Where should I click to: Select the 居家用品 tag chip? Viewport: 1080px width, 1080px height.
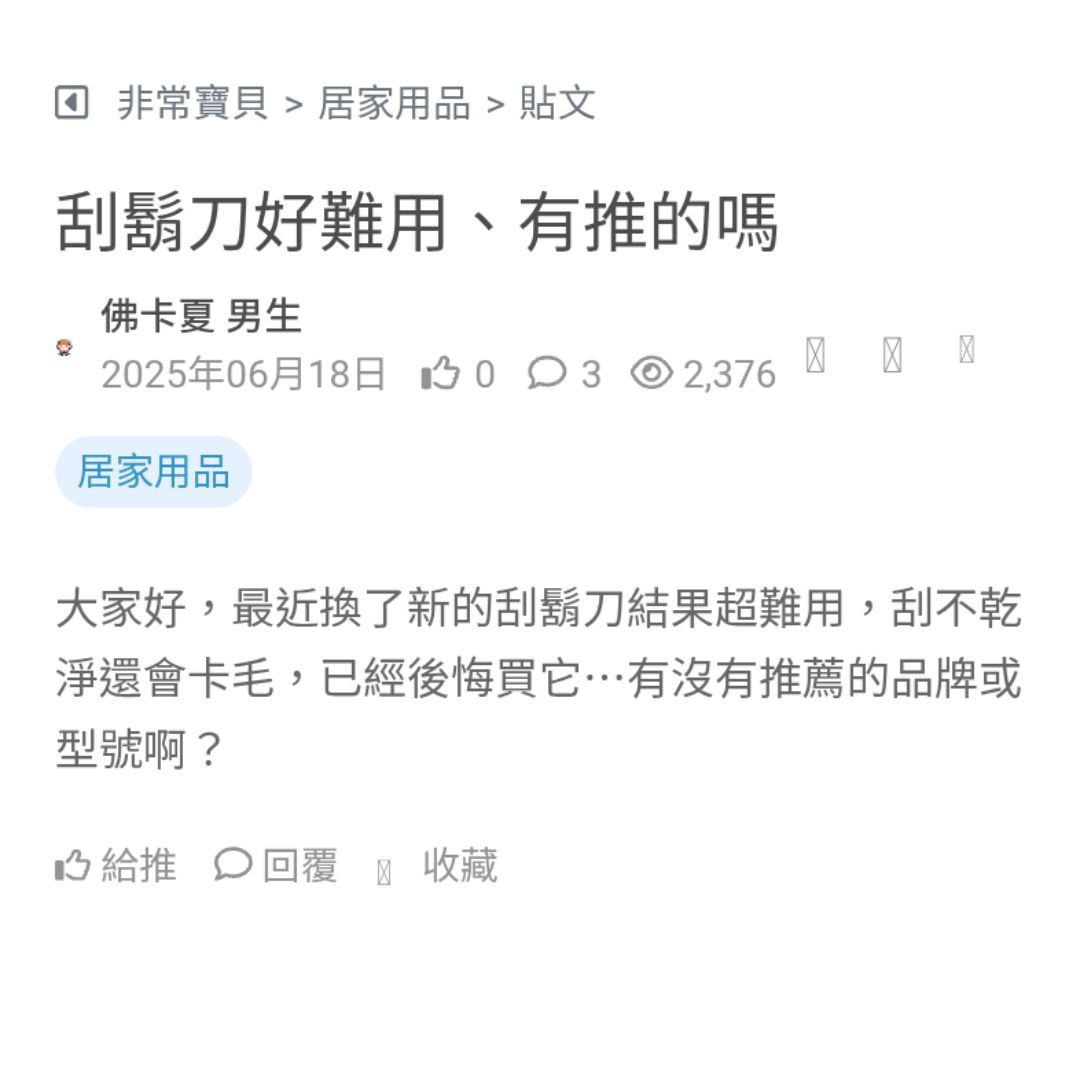click(153, 472)
